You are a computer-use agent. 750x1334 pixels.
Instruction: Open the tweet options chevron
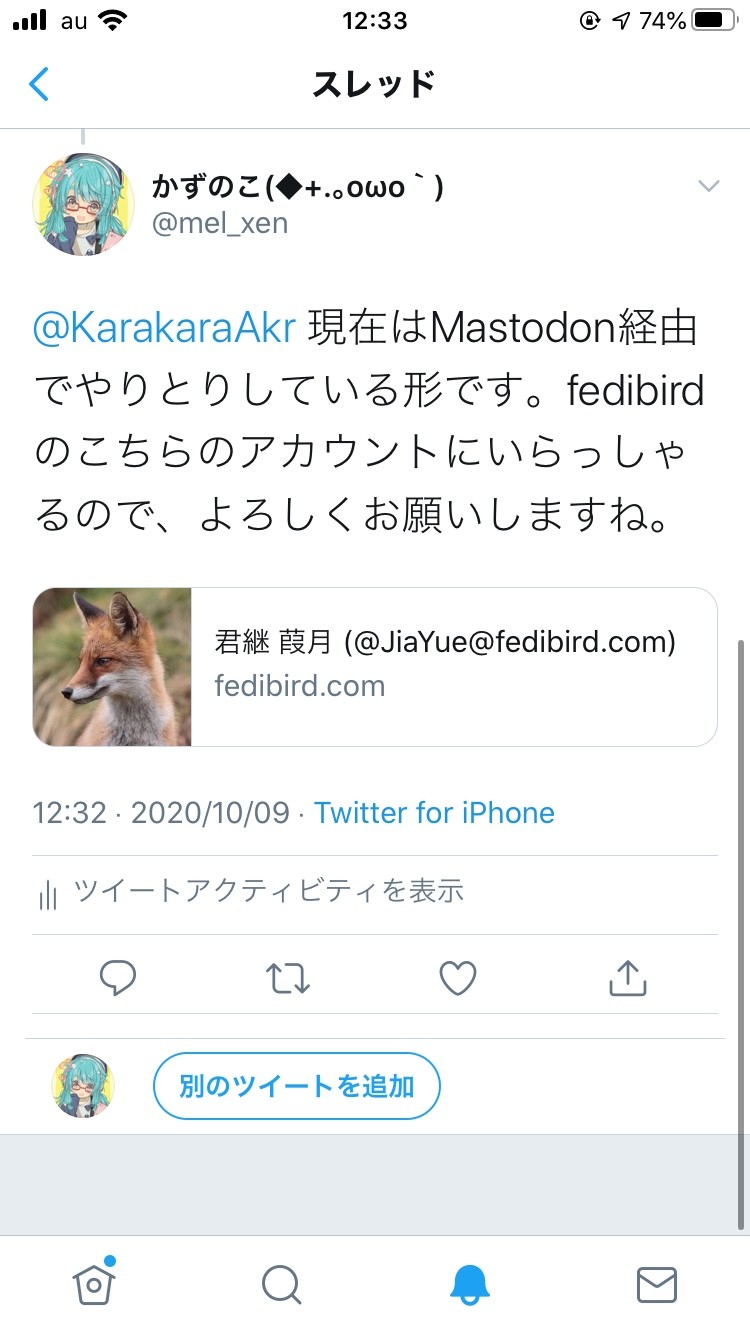[708, 186]
